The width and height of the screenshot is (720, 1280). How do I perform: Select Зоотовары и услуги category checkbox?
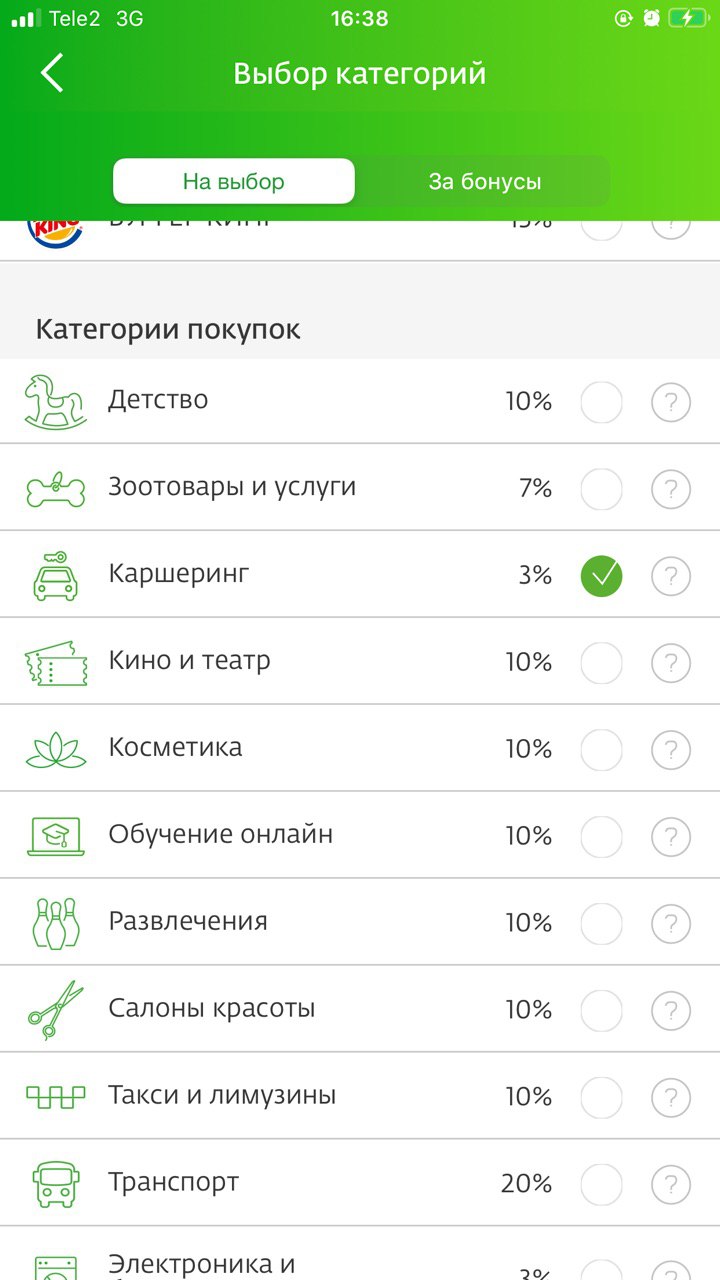click(x=602, y=489)
